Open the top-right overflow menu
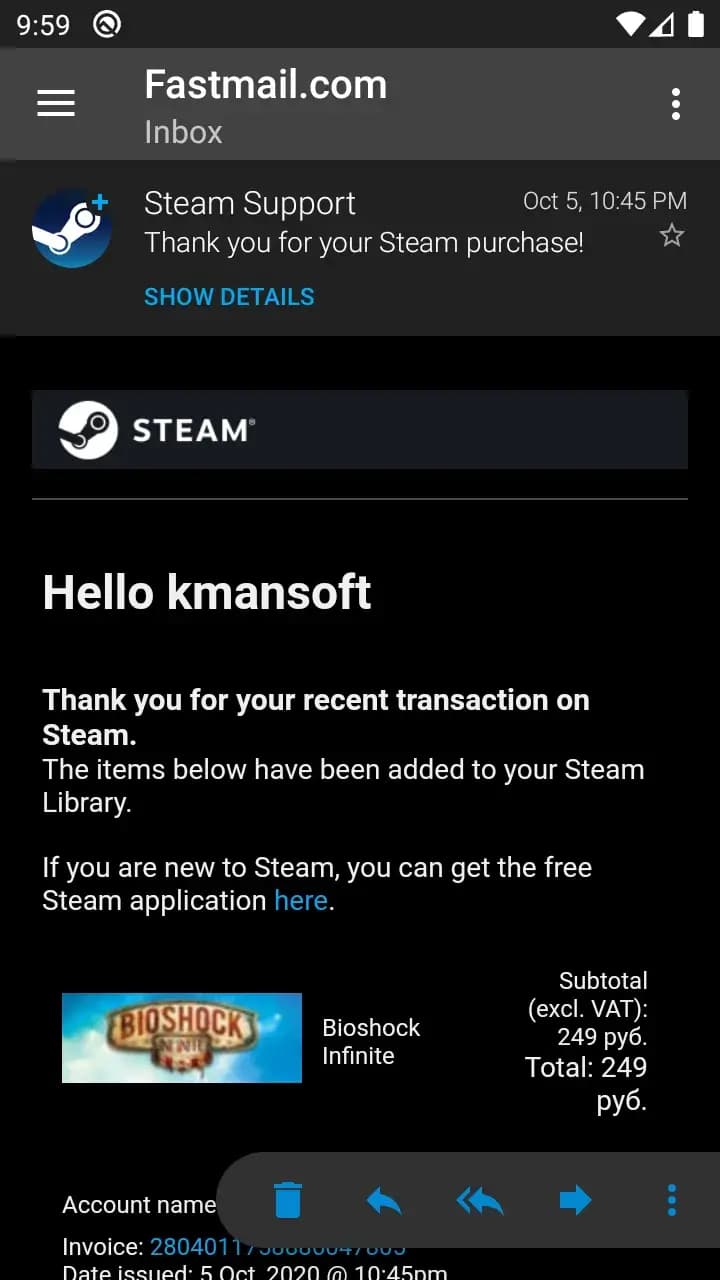 coord(676,103)
